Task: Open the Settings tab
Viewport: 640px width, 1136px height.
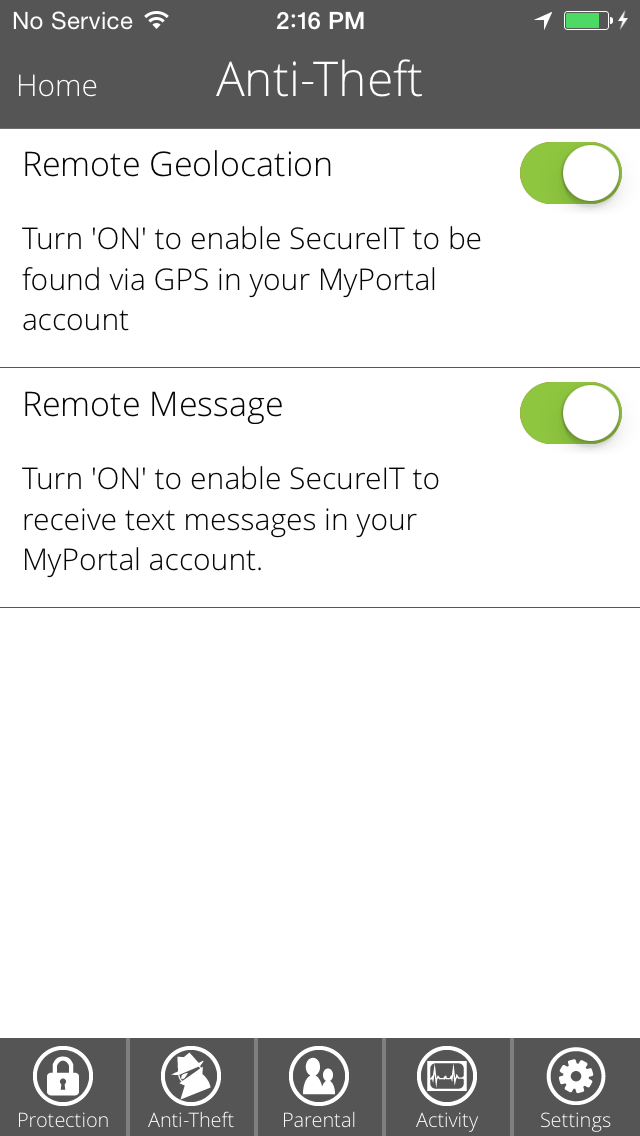Action: [575, 1087]
